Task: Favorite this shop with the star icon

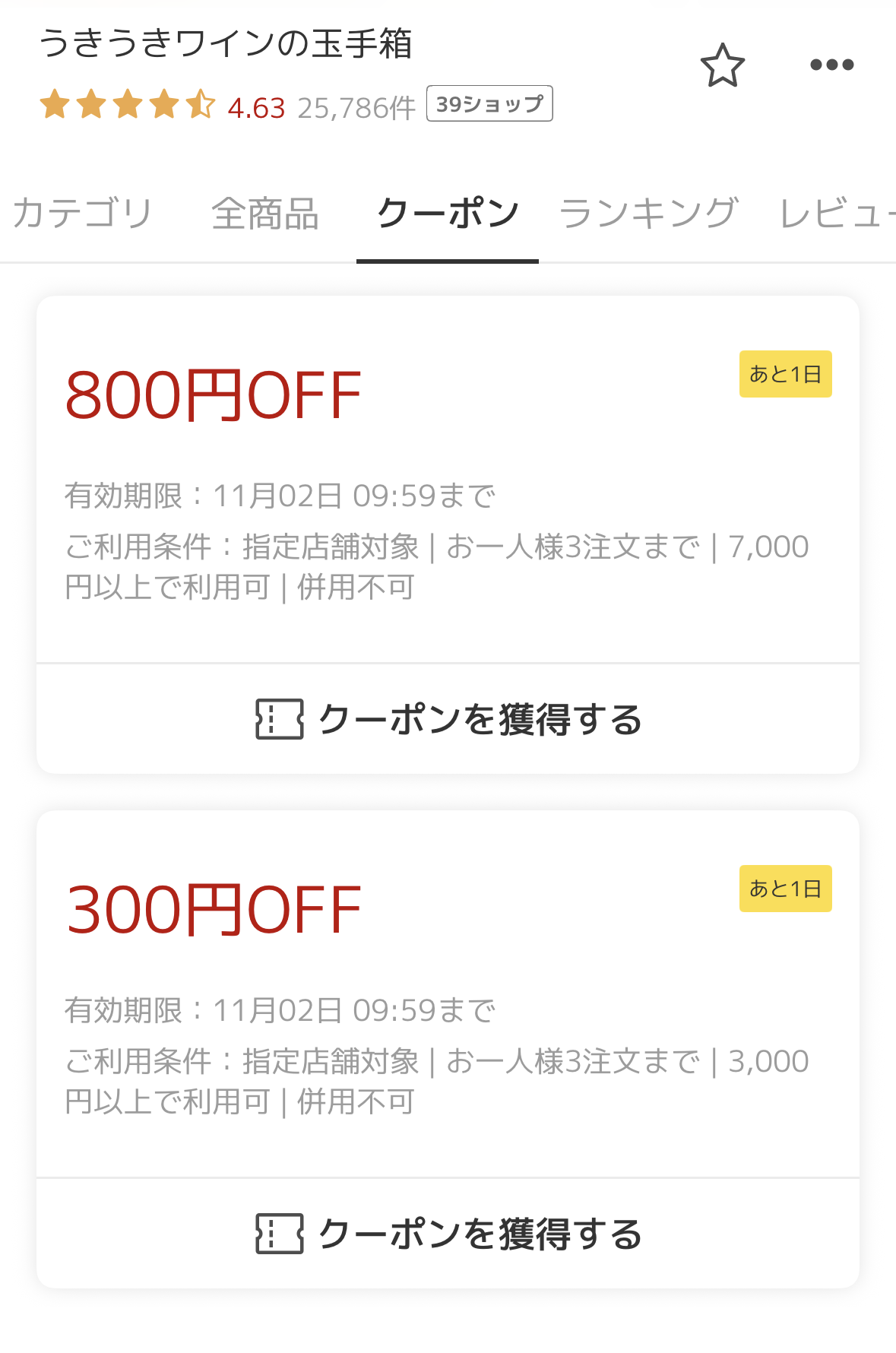Action: tap(722, 66)
